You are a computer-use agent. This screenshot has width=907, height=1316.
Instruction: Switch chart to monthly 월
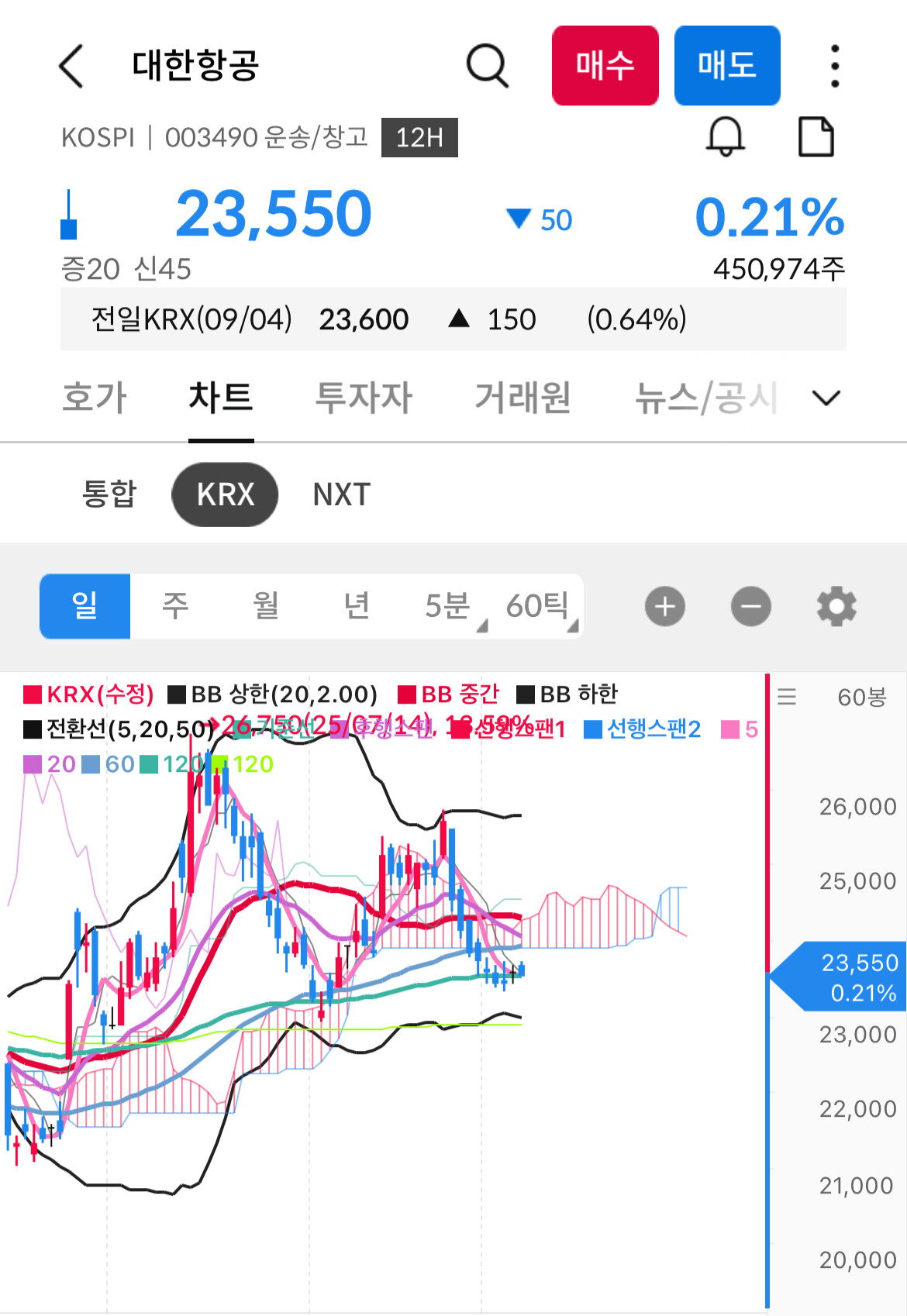pos(266,606)
